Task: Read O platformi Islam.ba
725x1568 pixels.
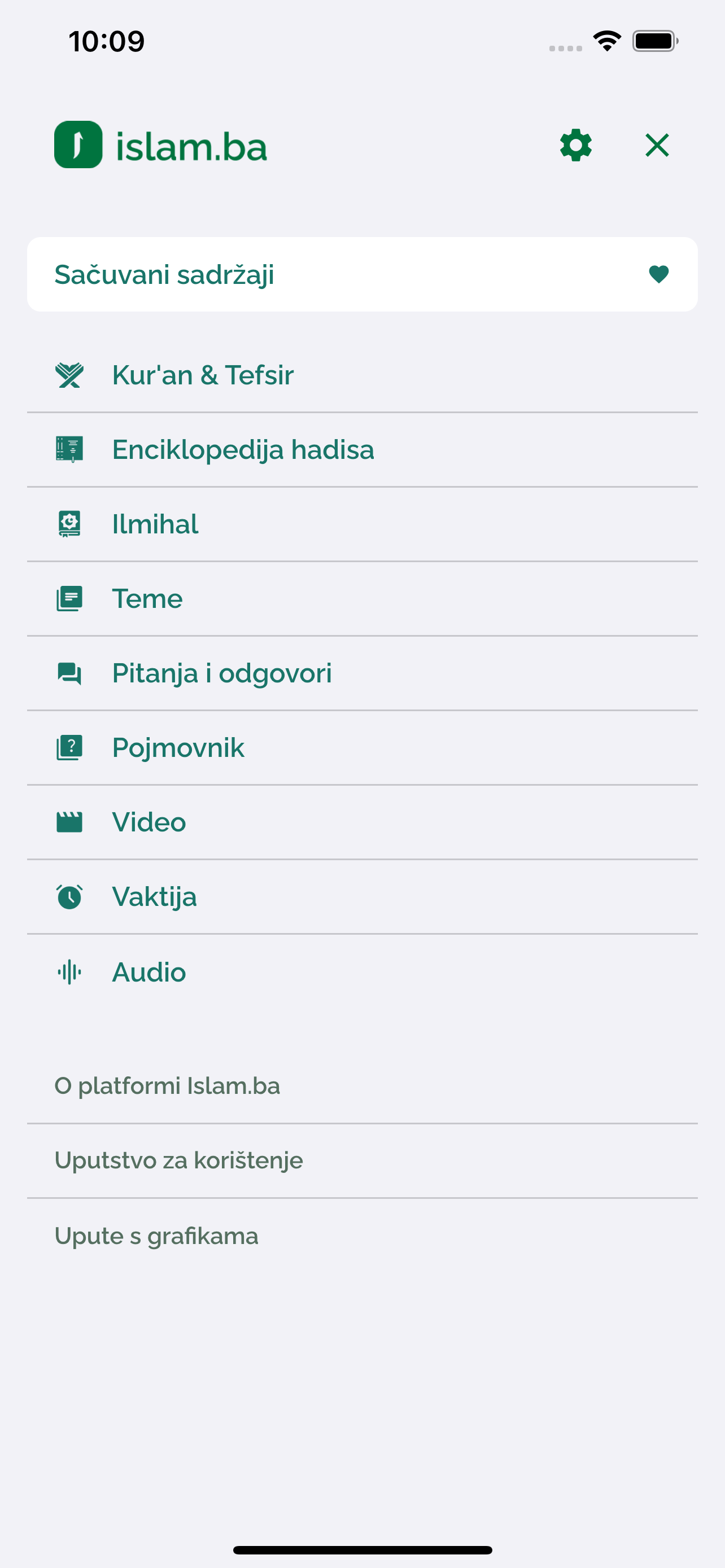Action: click(x=167, y=1086)
